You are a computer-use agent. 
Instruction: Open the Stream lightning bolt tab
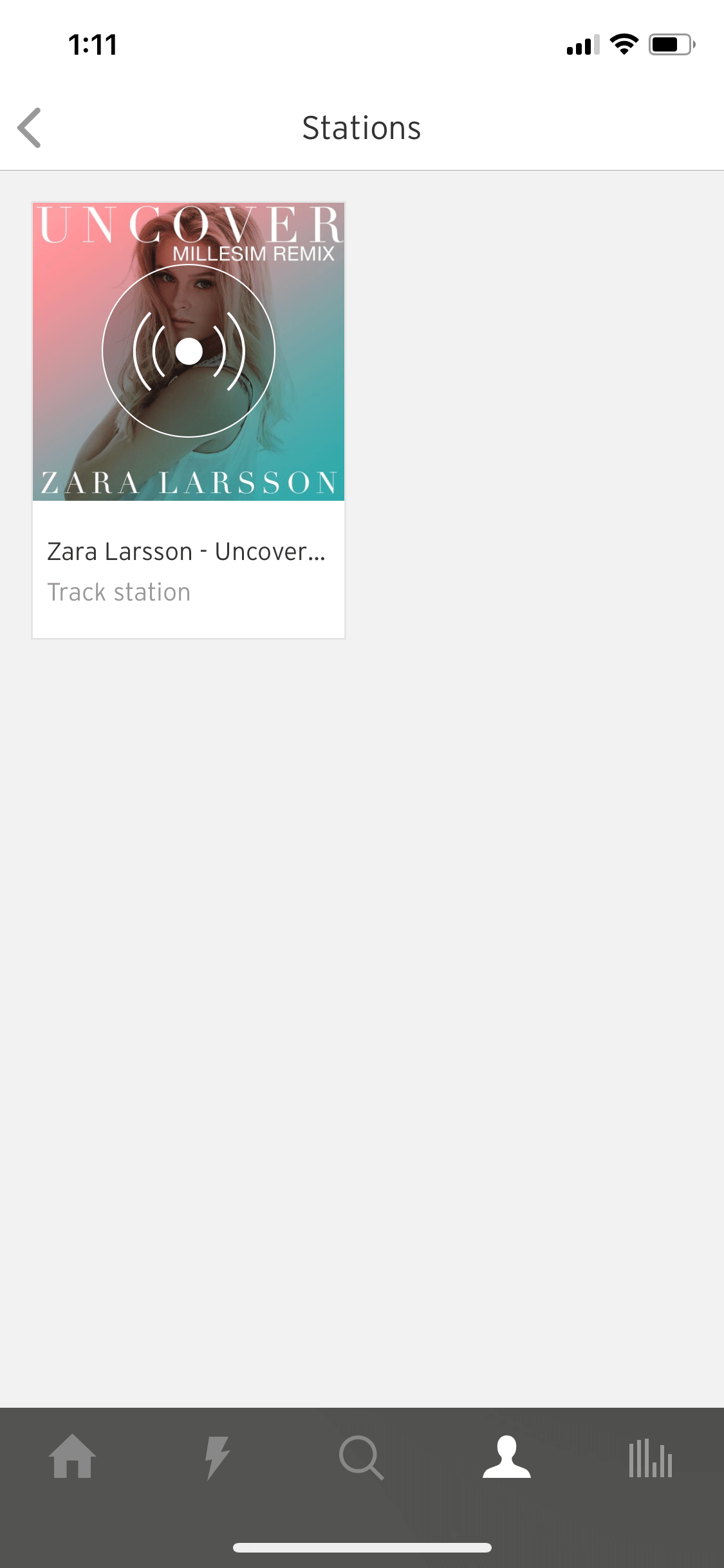(x=218, y=1457)
